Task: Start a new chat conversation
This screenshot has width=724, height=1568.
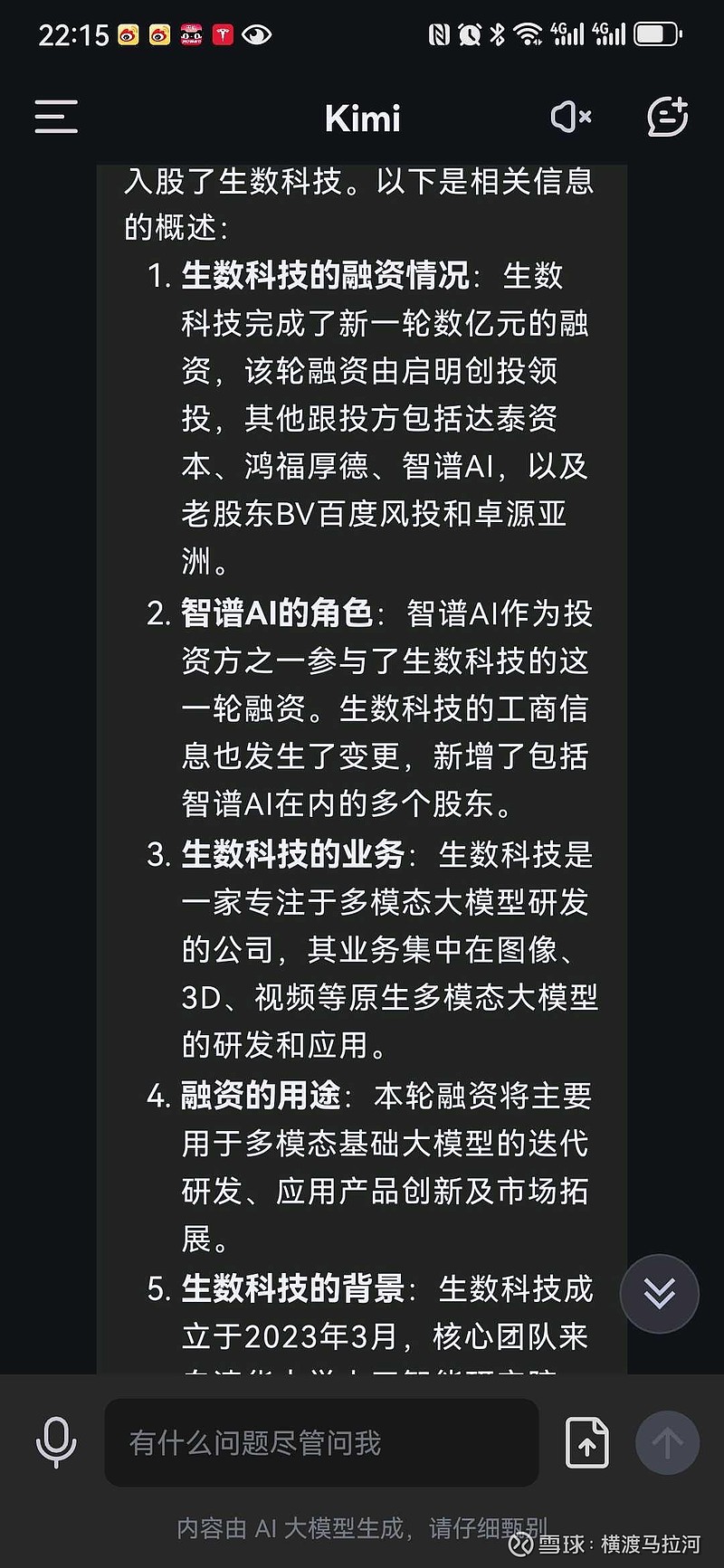Action: 668,117
